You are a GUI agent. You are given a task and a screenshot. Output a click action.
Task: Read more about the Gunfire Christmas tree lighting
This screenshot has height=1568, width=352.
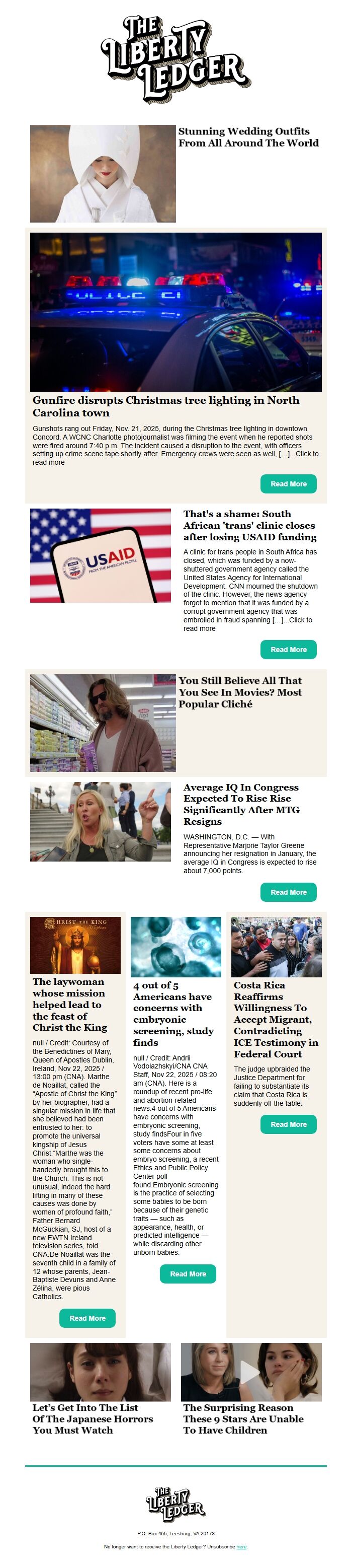click(x=288, y=484)
